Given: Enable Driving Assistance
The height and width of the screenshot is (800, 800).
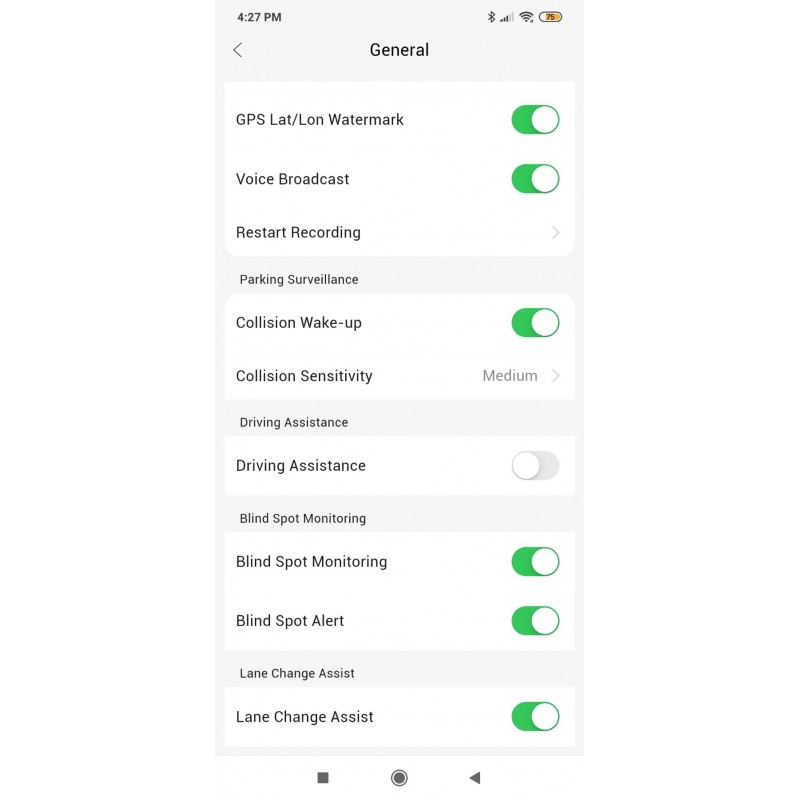Looking at the screenshot, I should click(535, 466).
